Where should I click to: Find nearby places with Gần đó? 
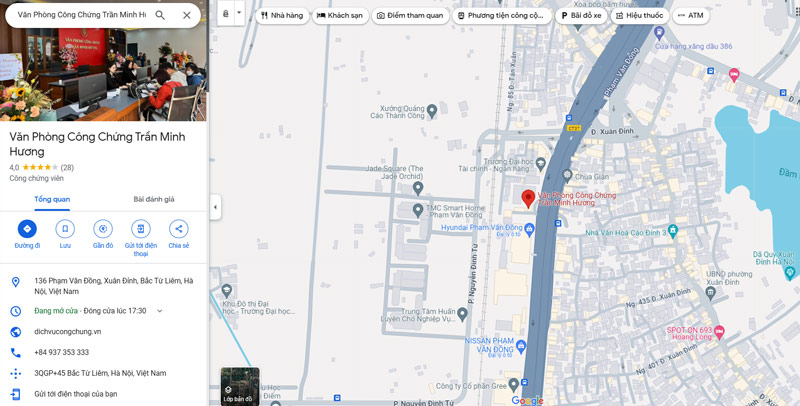[x=103, y=229]
